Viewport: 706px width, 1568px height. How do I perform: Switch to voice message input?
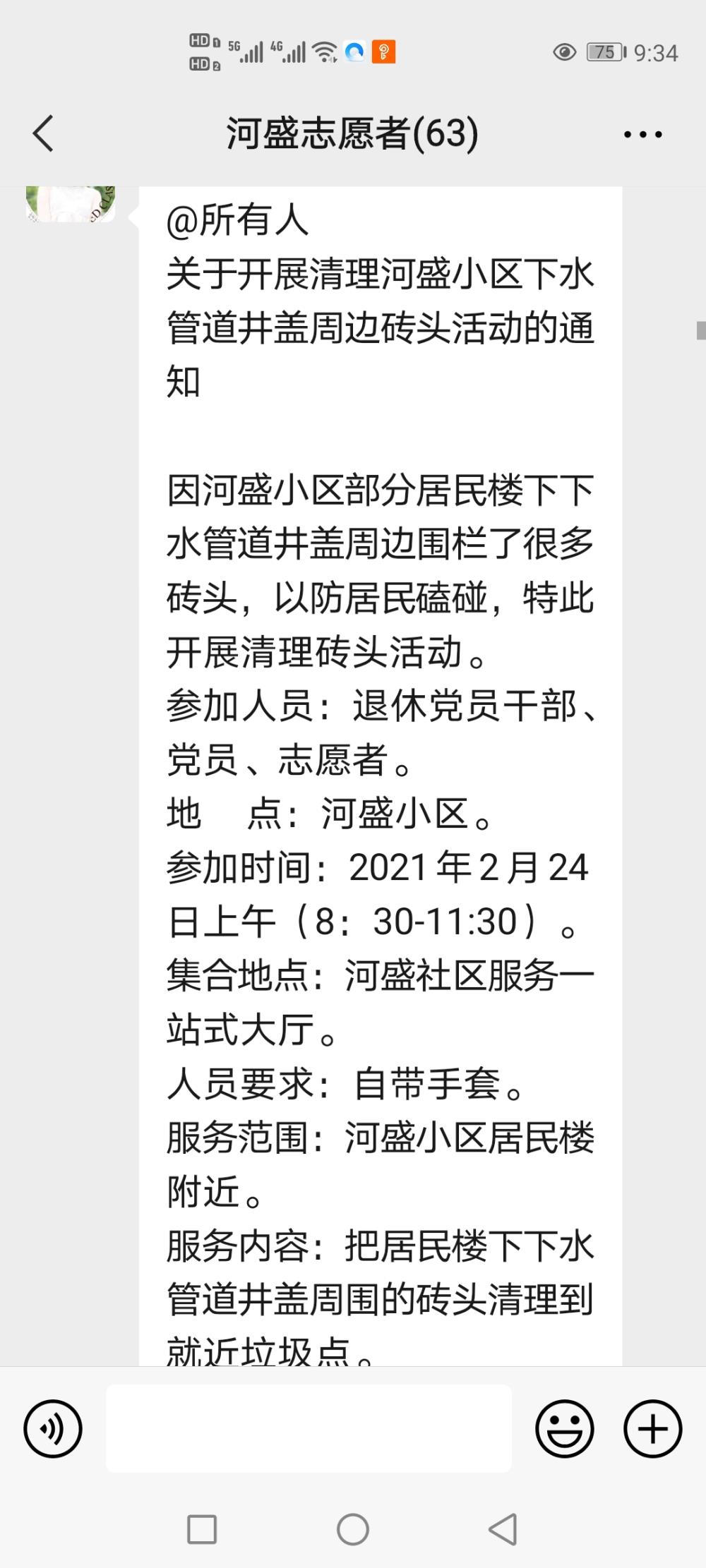(x=53, y=1429)
